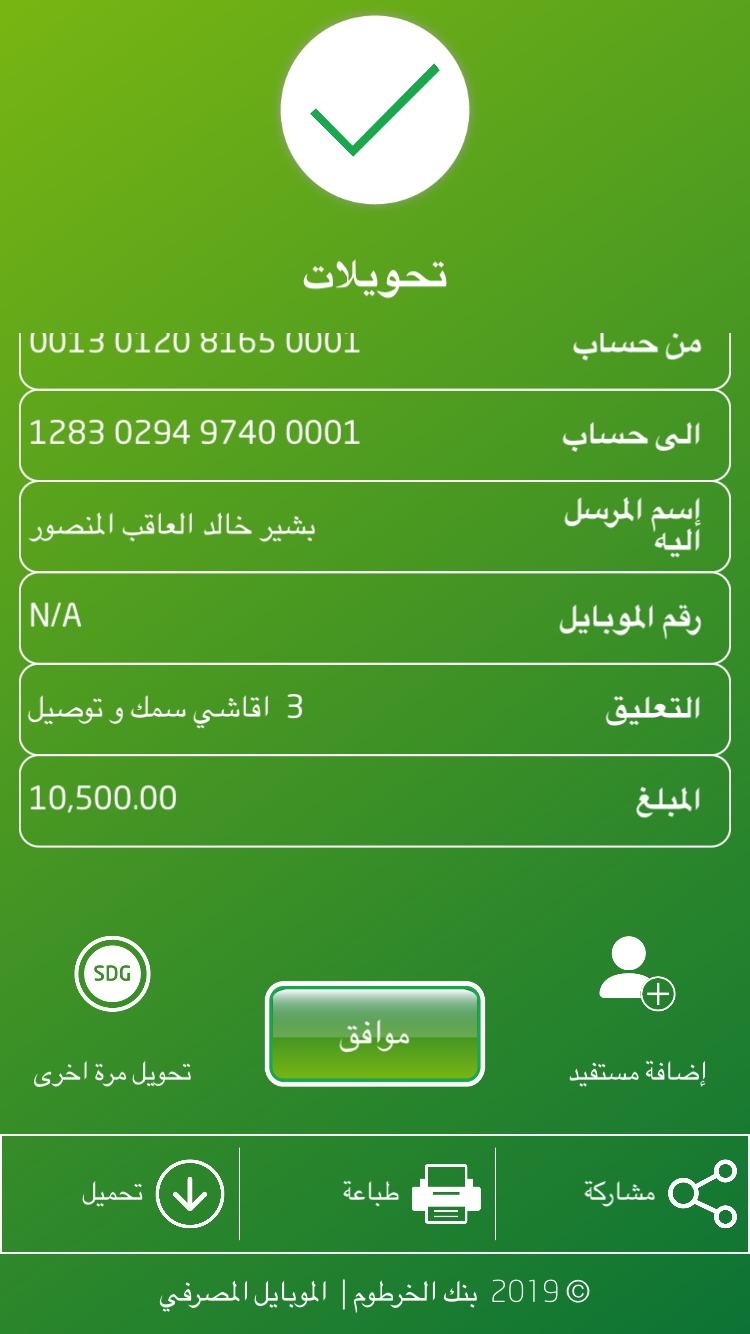Share the transfer receipt (مشاركة)
750x1334 pixels.
click(x=660, y=1193)
